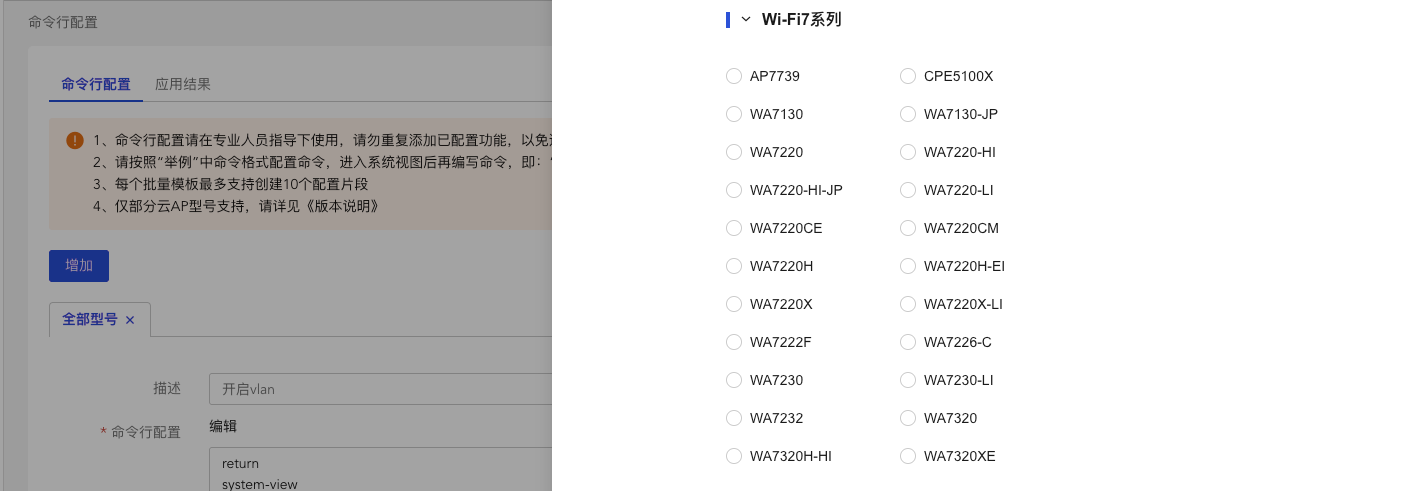Select the WA7220CM model
Screen dimensions: 1411x491
[908, 228]
